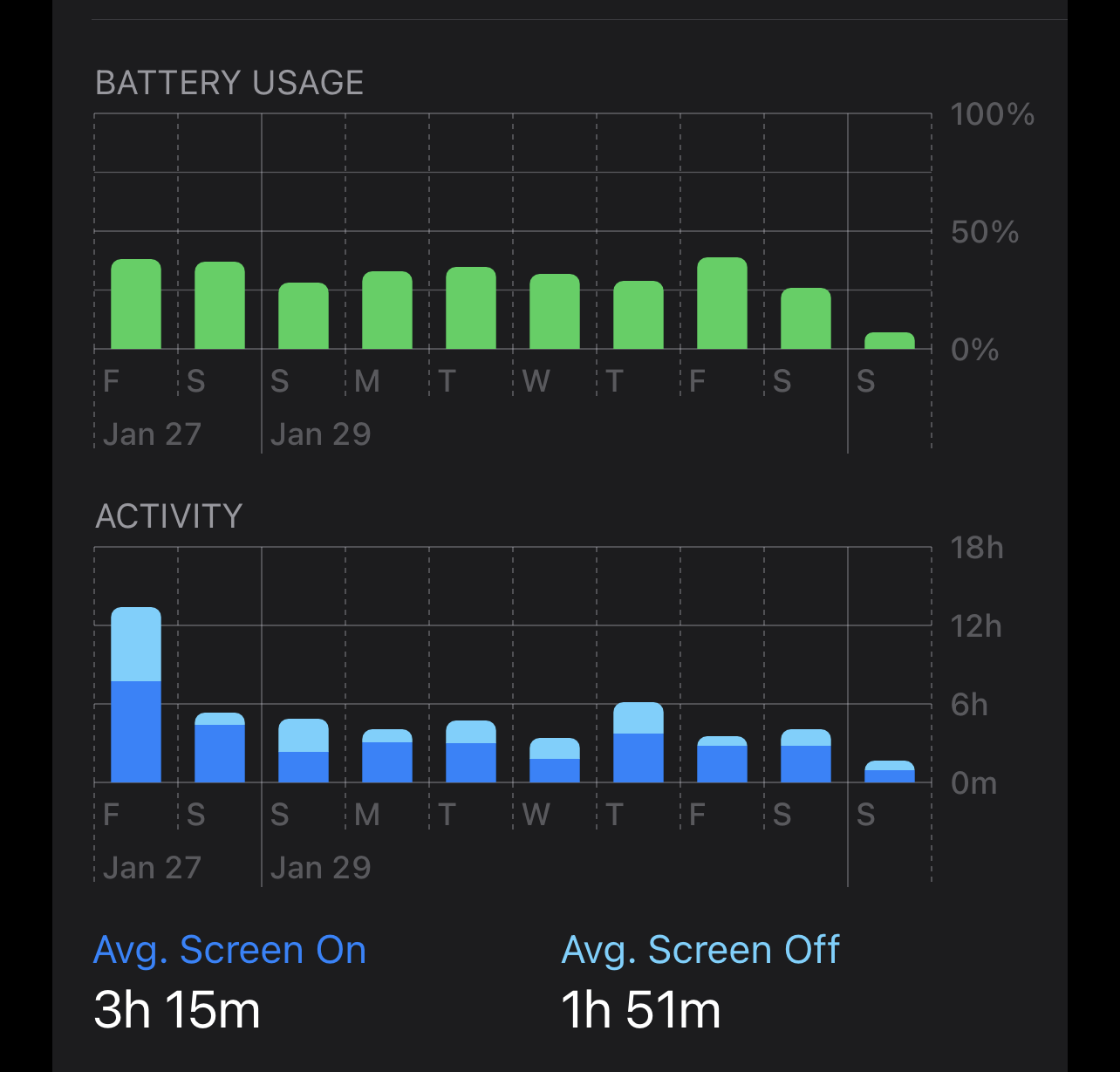Select Monday's bar in Battery Usage chart
The height and width of the screenshot is (1072, 1120).
click(x=387, y=311)
